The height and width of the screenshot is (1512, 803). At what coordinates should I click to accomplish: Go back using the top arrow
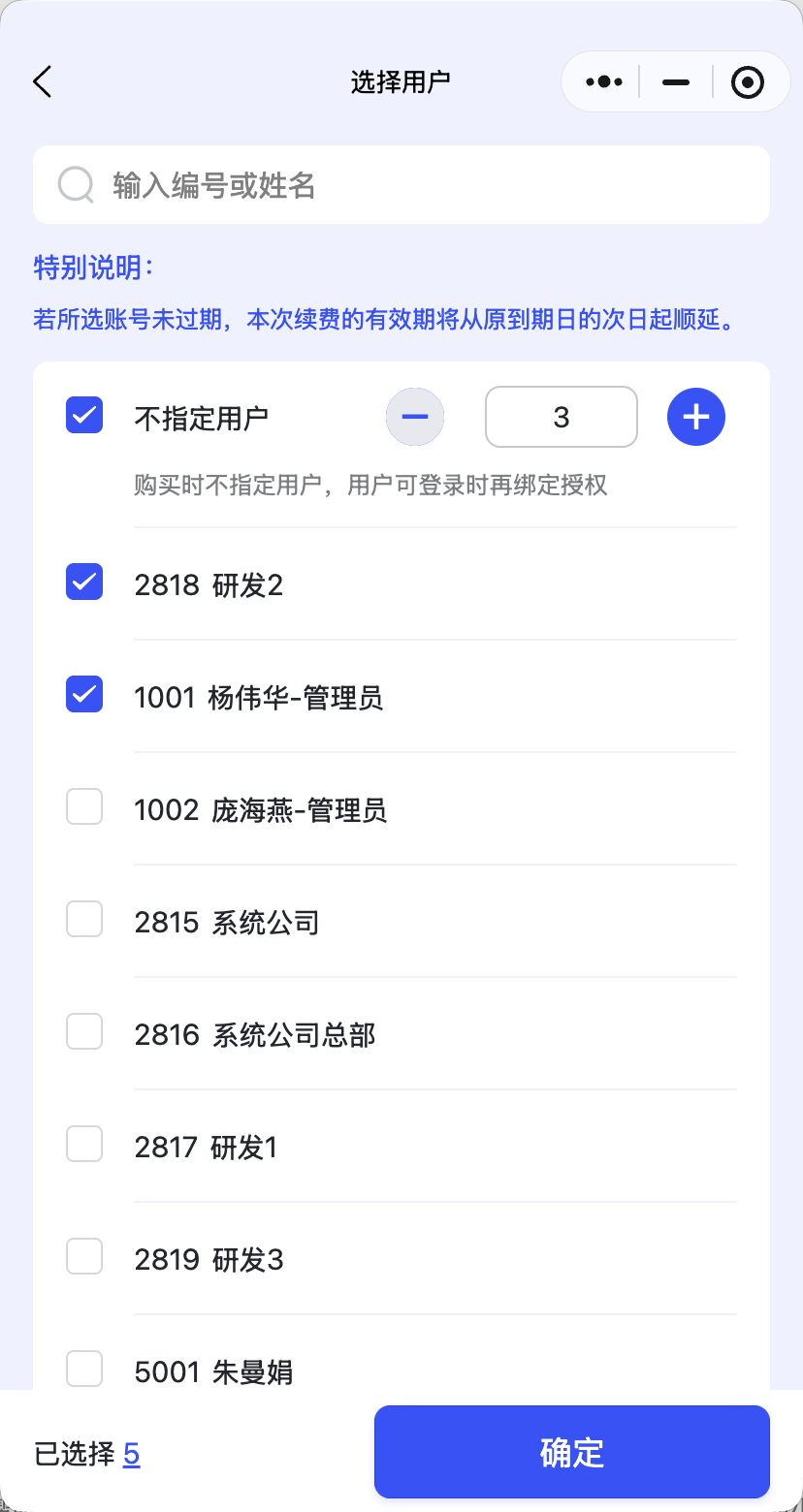pos(43,82)
